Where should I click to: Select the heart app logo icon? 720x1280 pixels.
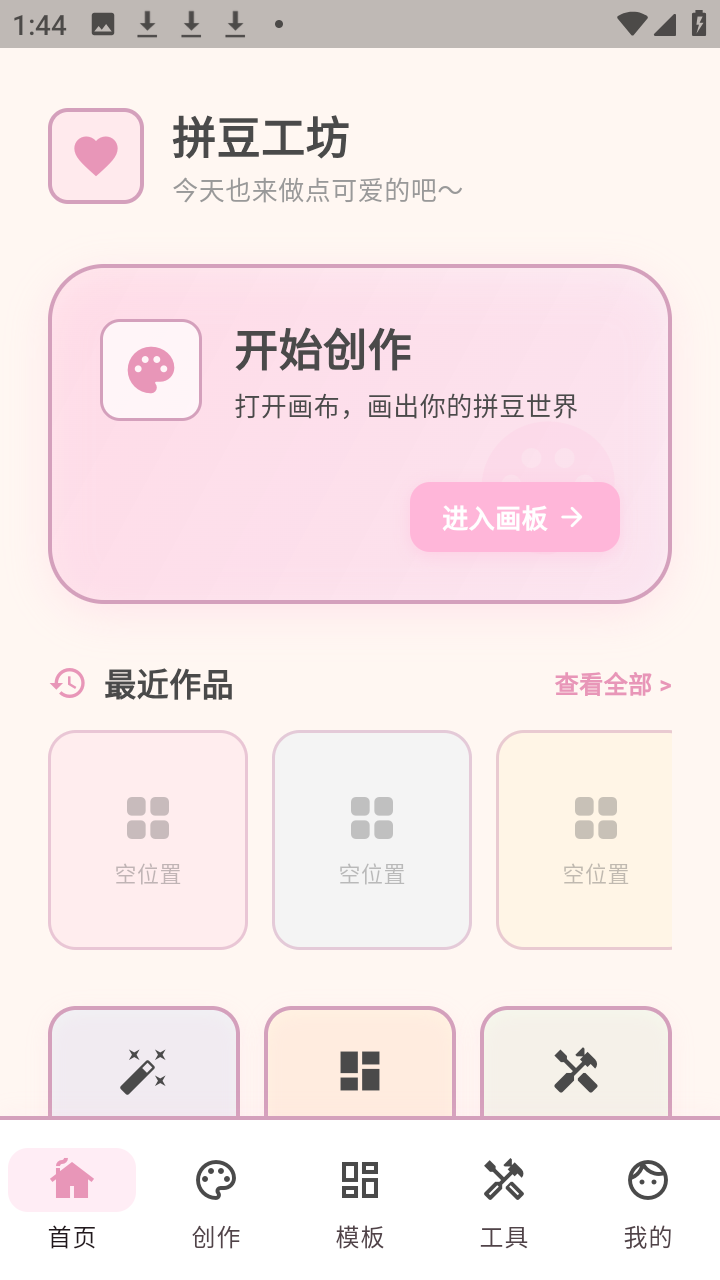tap(95, 156)
